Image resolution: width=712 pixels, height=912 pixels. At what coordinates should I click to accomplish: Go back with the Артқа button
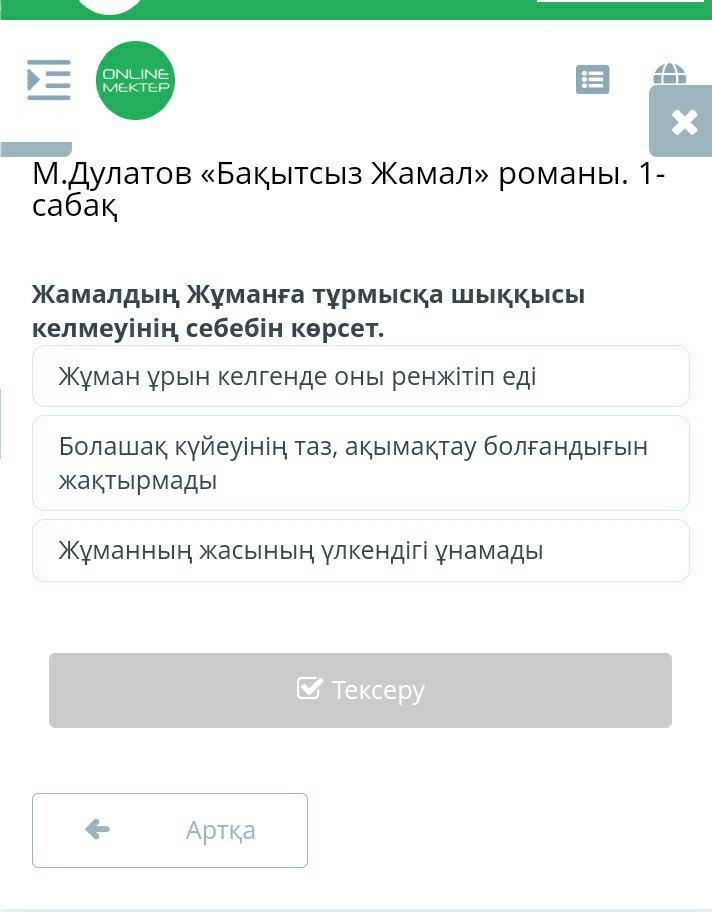(x=170, y=830)
